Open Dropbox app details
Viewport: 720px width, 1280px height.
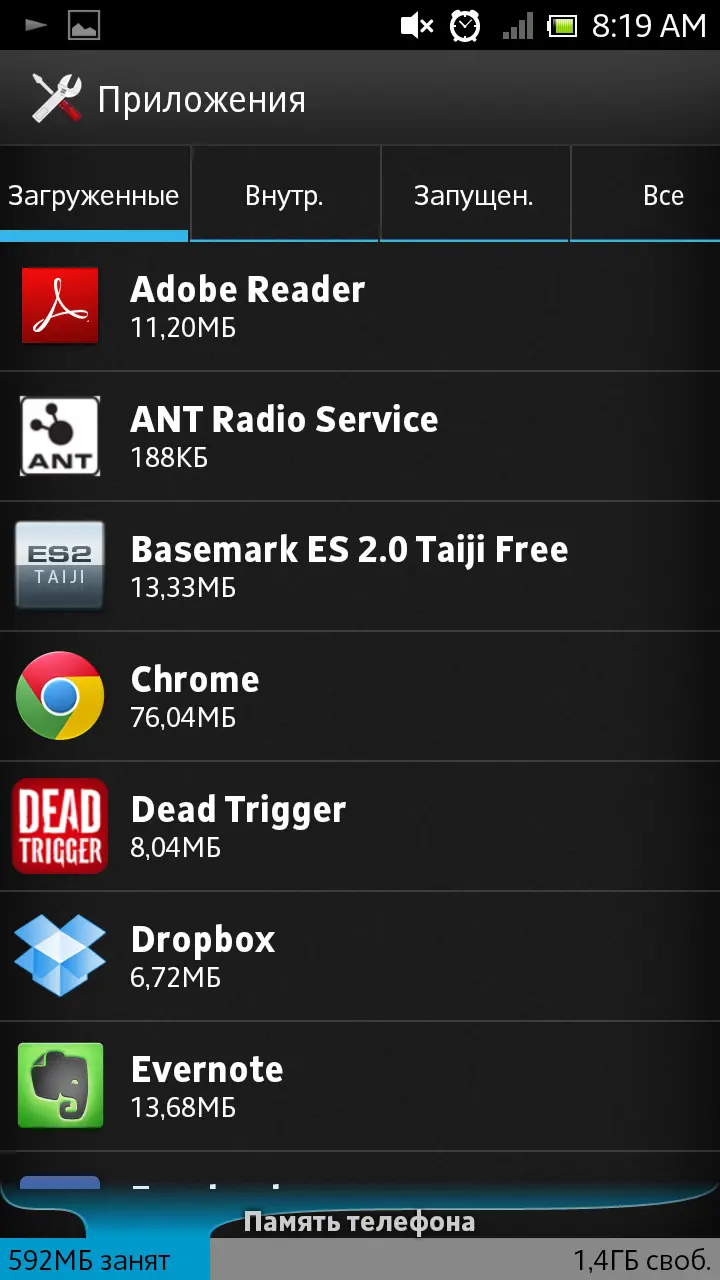point(360,957)
